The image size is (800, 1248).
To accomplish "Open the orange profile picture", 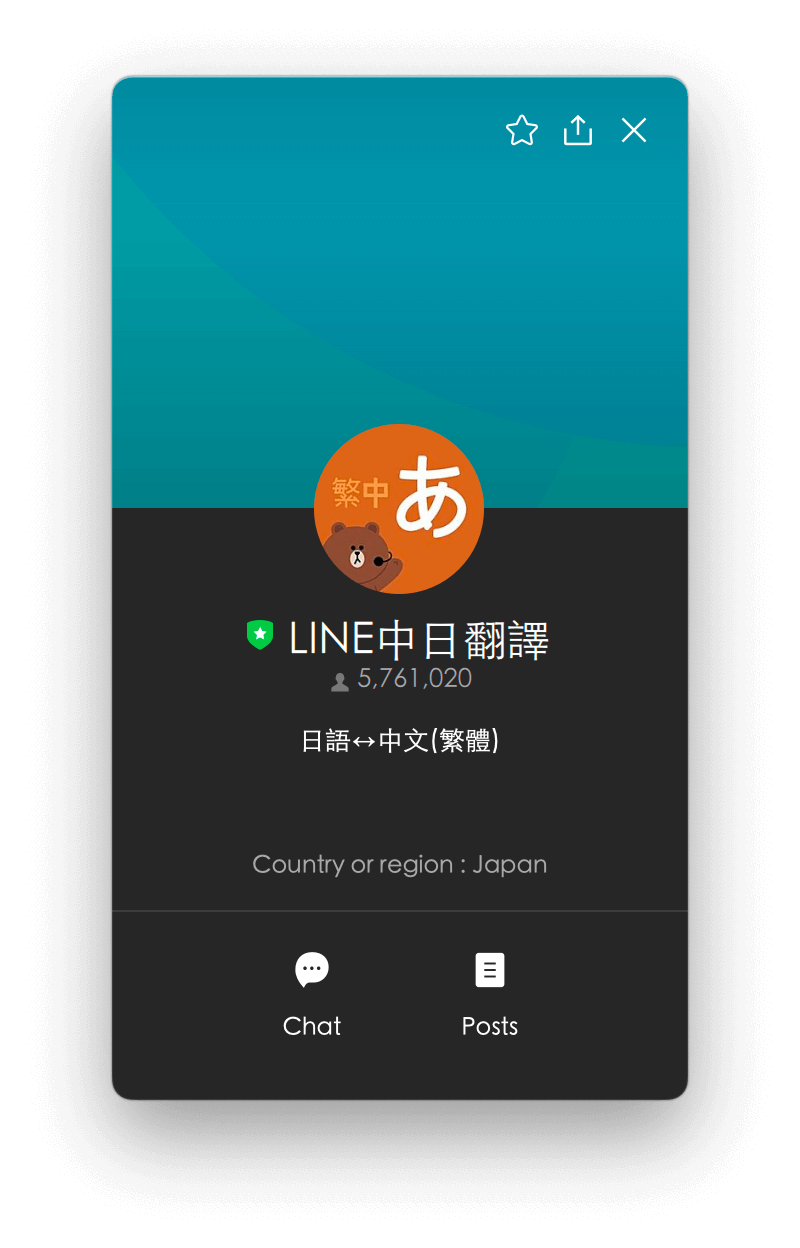I will (399, 509).
